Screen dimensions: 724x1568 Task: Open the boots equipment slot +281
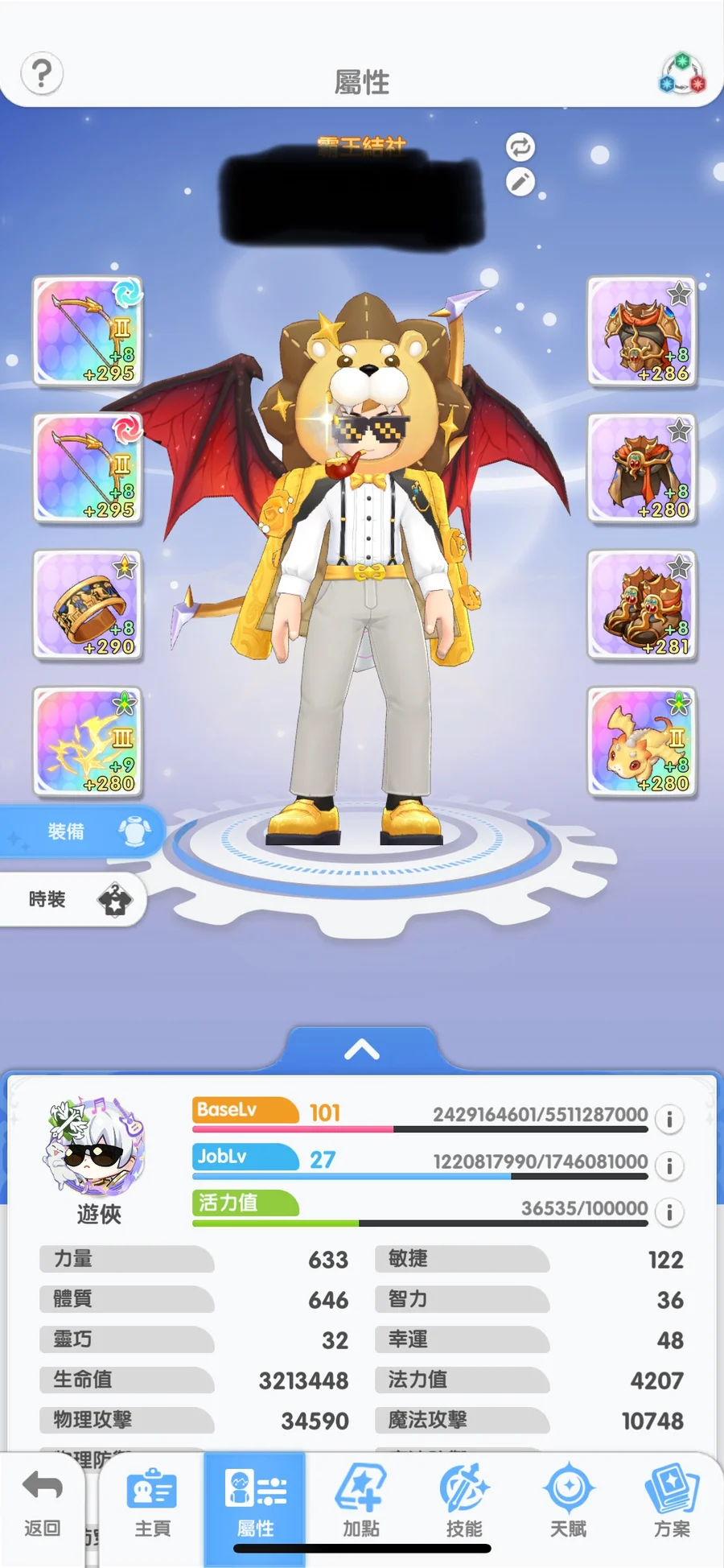(641, 605)
